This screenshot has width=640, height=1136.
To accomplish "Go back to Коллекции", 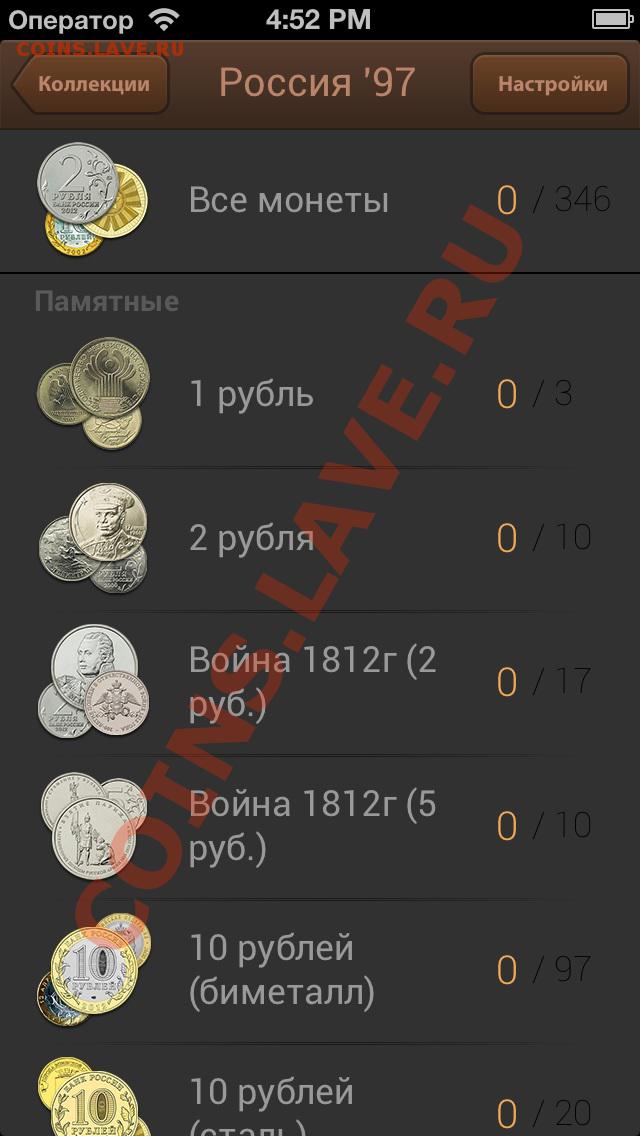I will [91, 84].
